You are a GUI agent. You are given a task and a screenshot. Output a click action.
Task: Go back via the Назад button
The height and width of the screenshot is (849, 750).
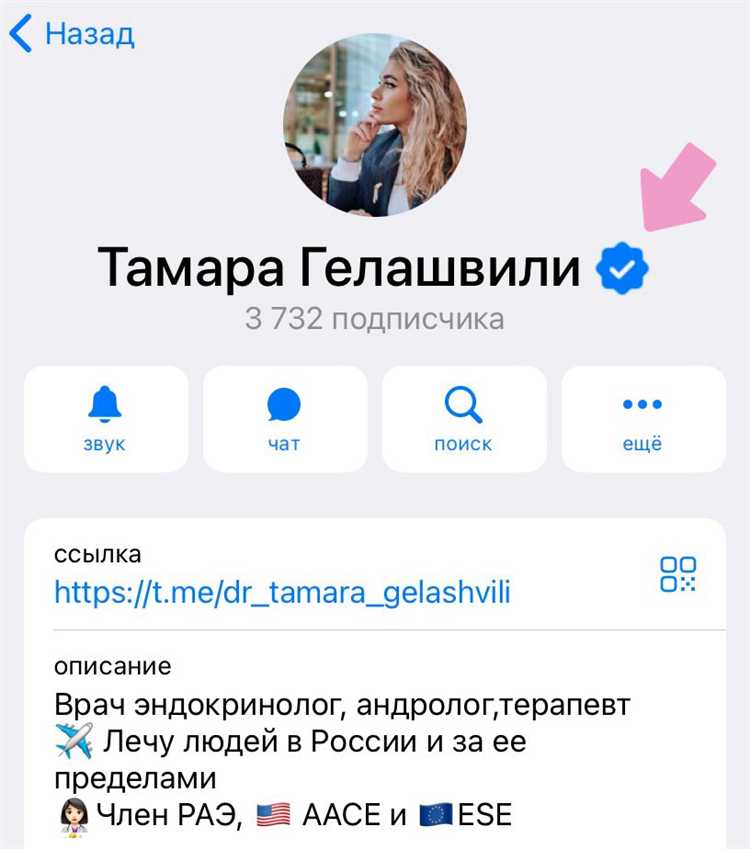72,35
